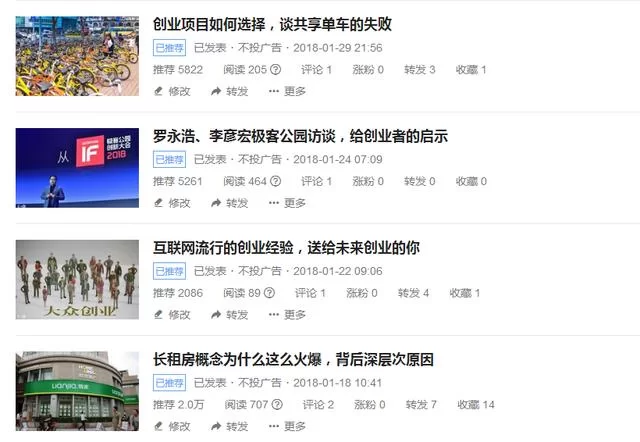Show 更多 options for the 罗永浩 article

(x=288, y=203)
